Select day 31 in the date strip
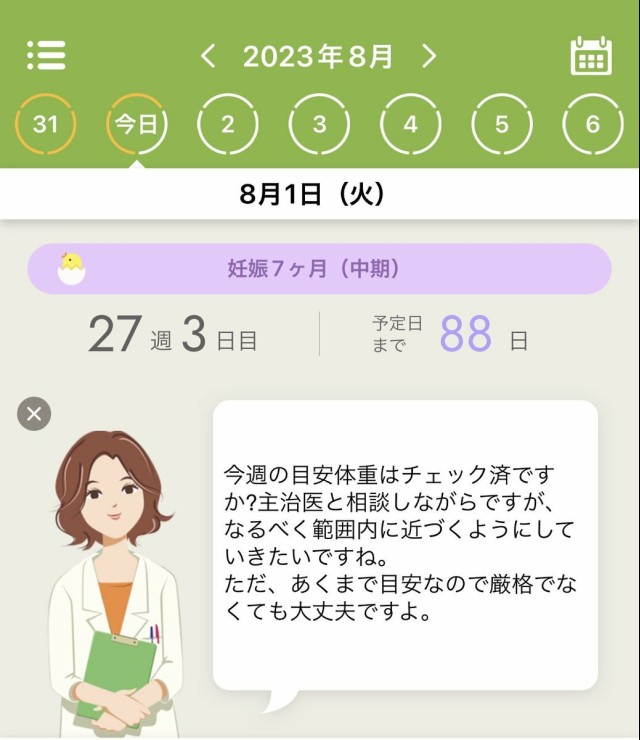The image size is (640, 740). click(45, 125)
